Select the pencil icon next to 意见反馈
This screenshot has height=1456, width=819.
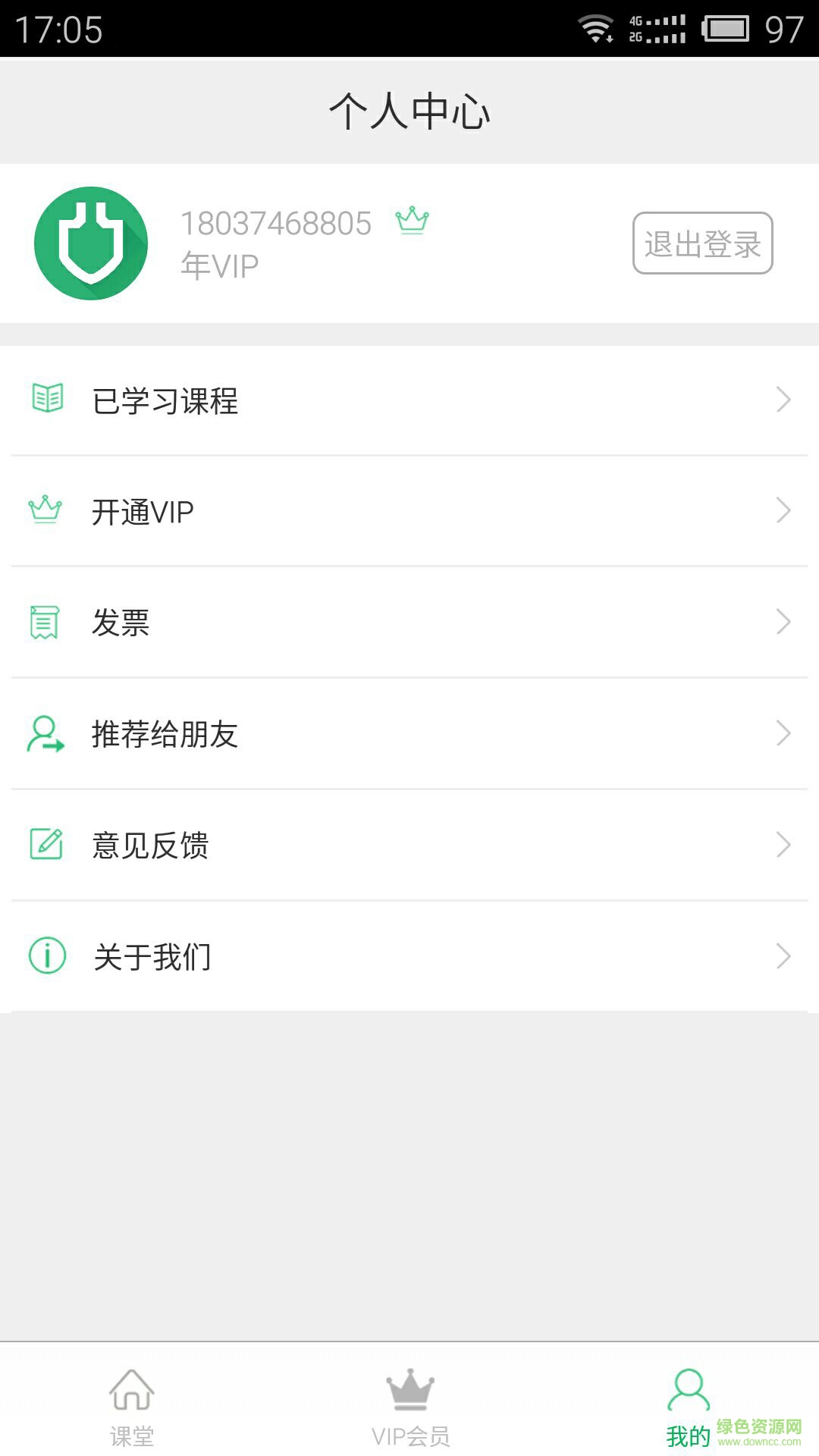coord(45,844)
